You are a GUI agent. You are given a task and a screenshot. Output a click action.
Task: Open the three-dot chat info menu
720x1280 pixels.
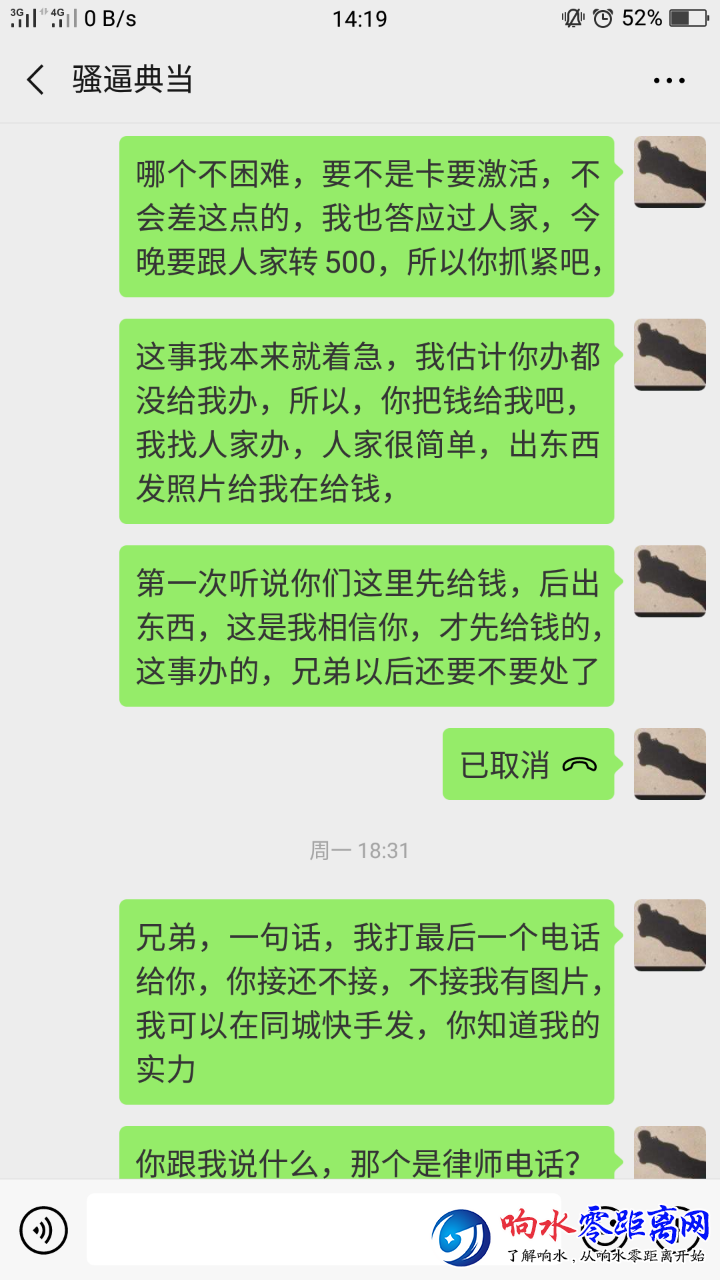668,81
